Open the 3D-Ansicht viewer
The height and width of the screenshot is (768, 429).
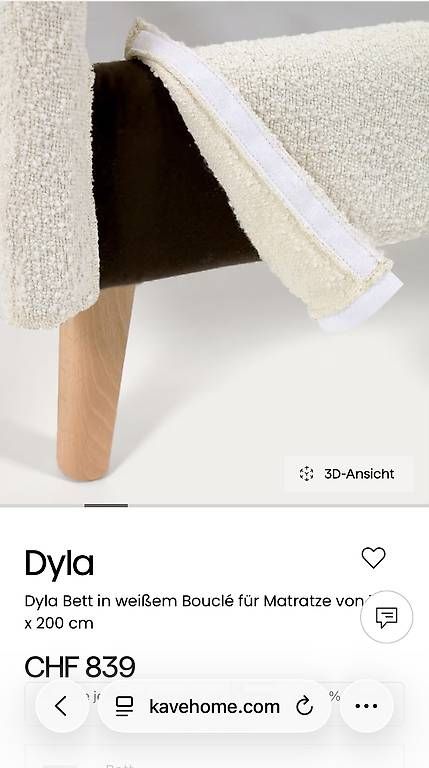(348, 474)
